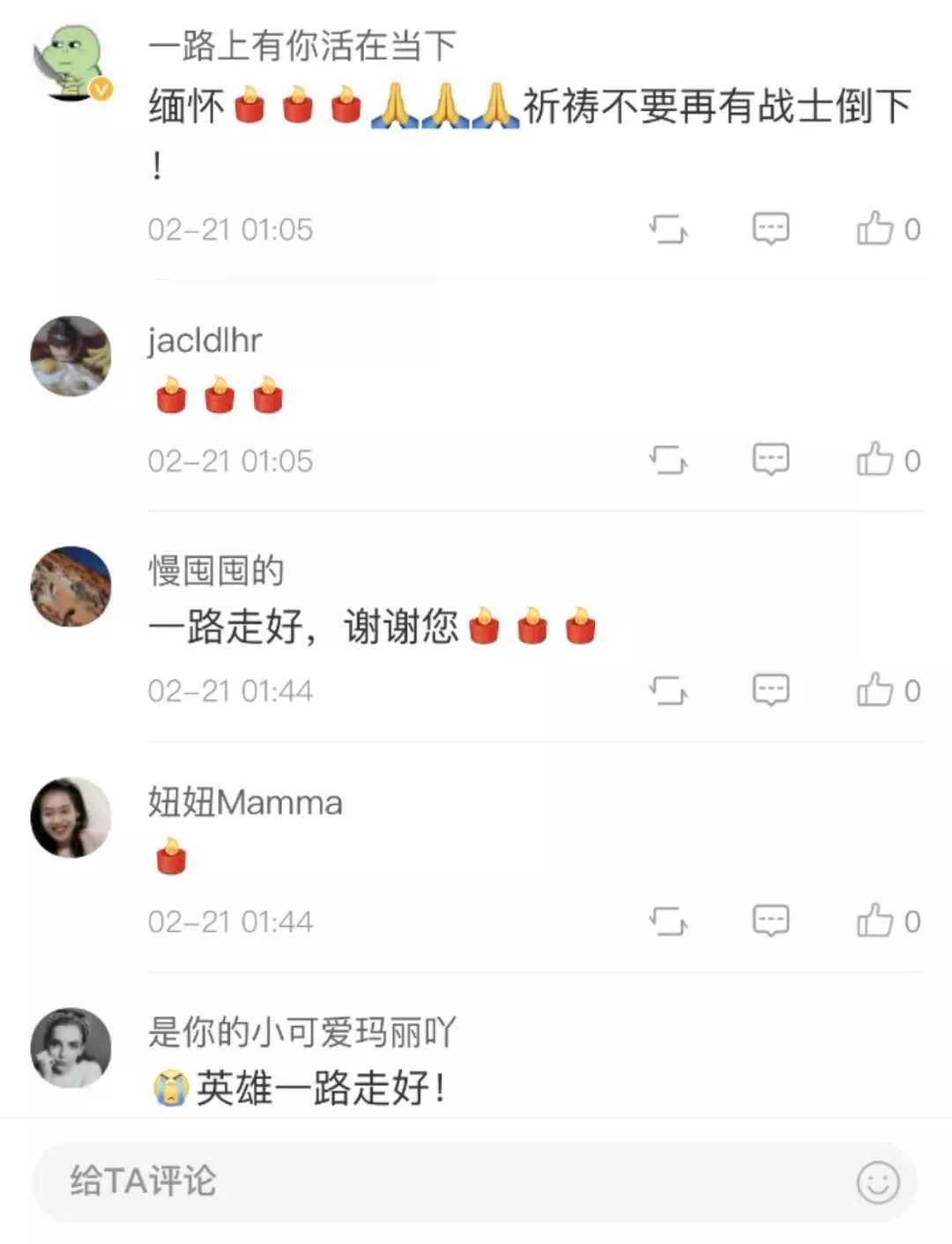Viewport: 952px width, 1244px height.
Task: Click the verified badge on the first avatar
Action: [100, 88]
